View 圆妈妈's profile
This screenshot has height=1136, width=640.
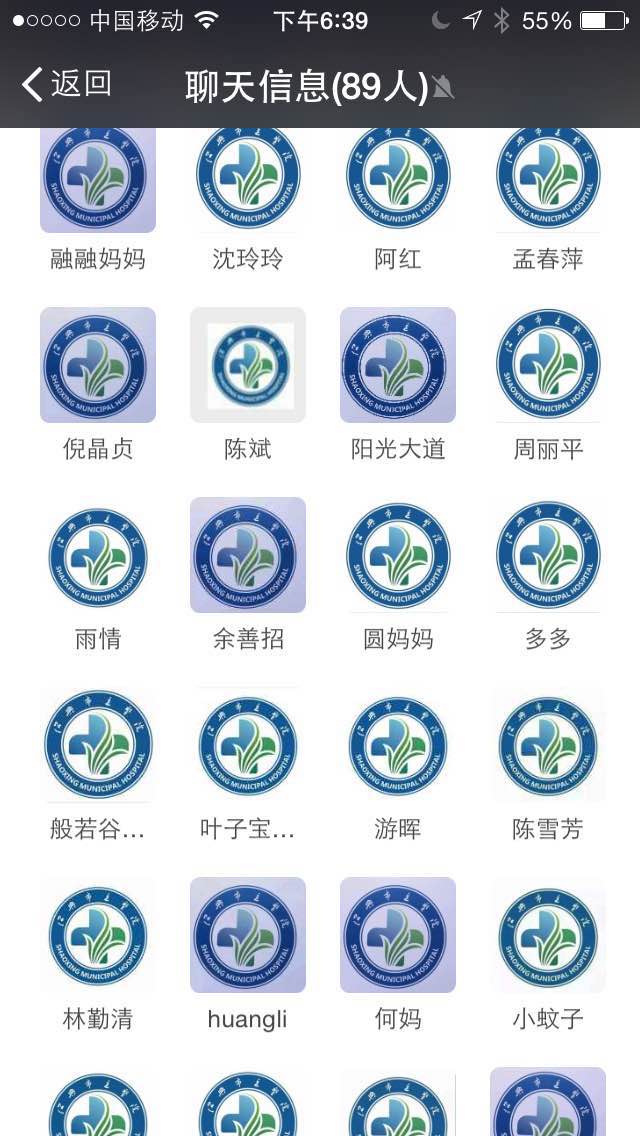point(398,555)
